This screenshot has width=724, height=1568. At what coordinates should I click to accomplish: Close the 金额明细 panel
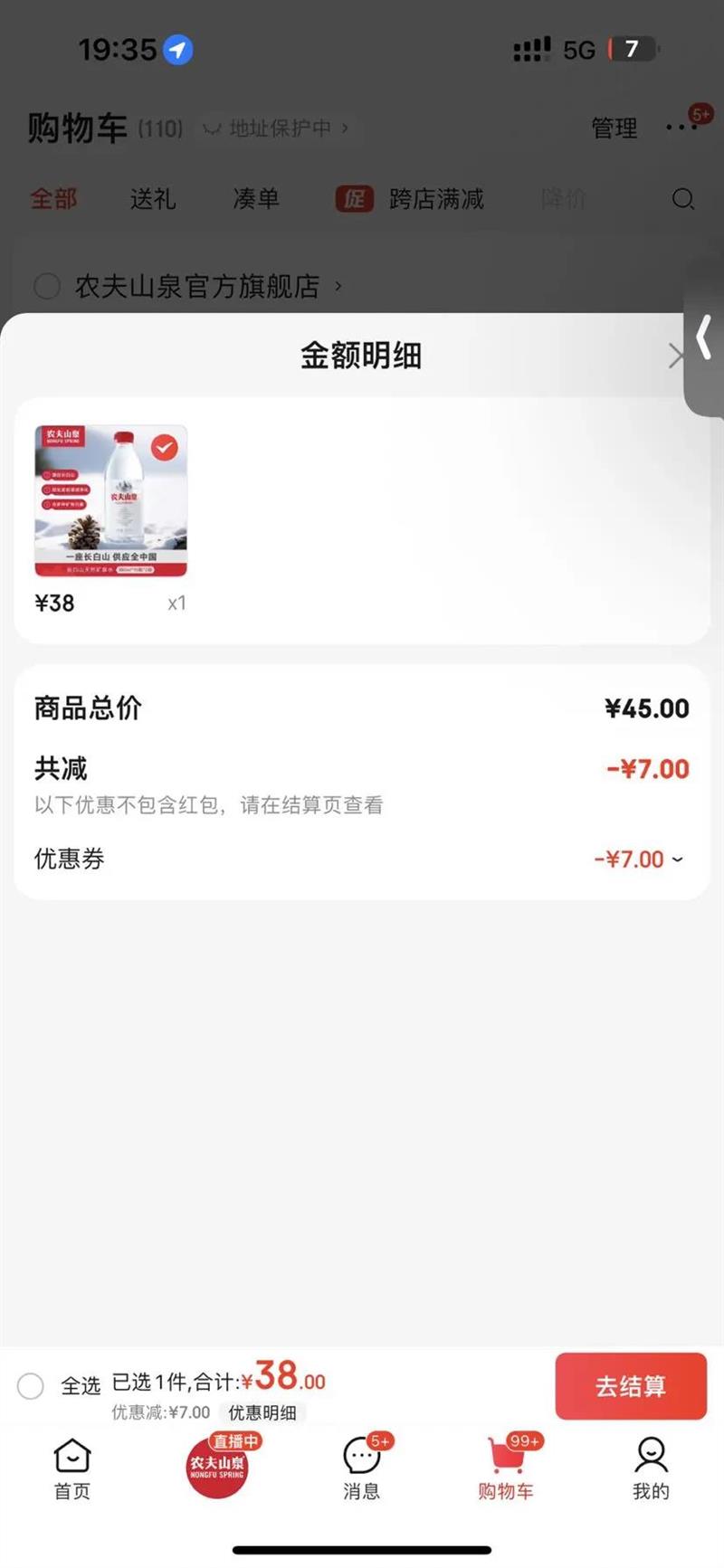674,356
